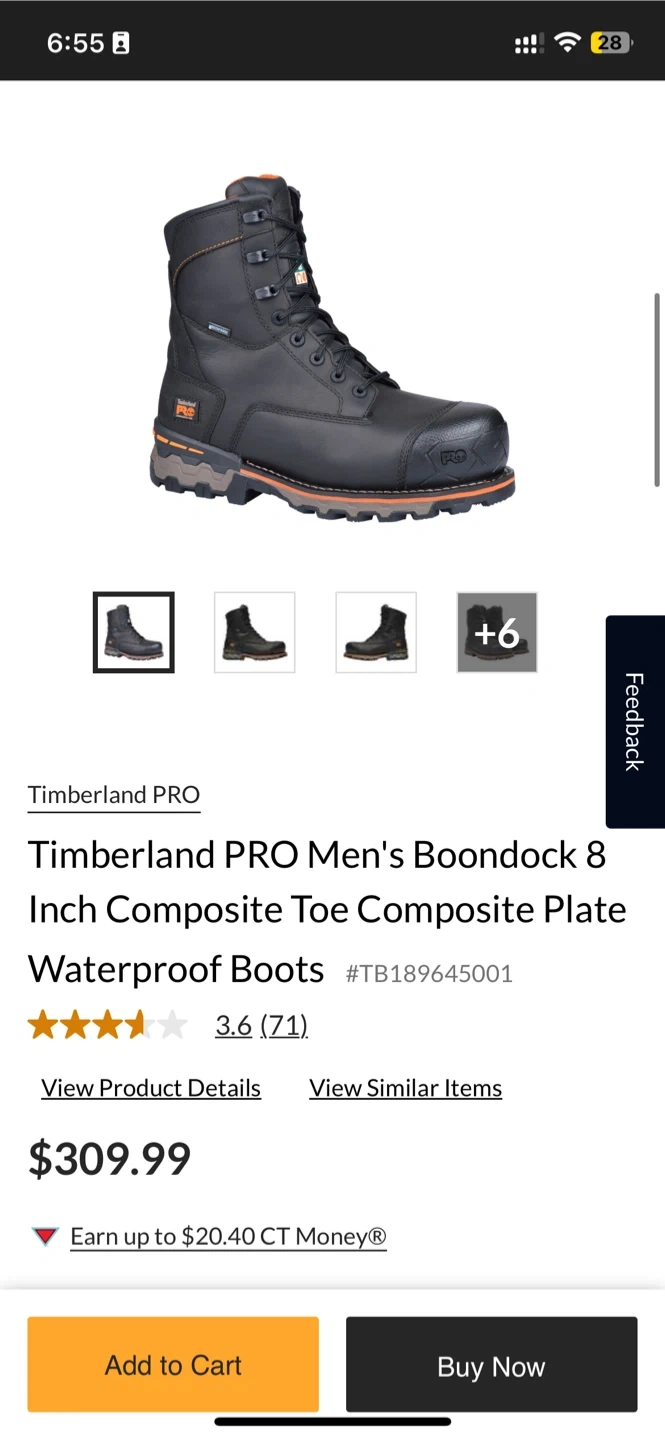The width and height of the screenshot is (665, 1440).
Task: View Similar Items
Action: (x=405, y=1088)
